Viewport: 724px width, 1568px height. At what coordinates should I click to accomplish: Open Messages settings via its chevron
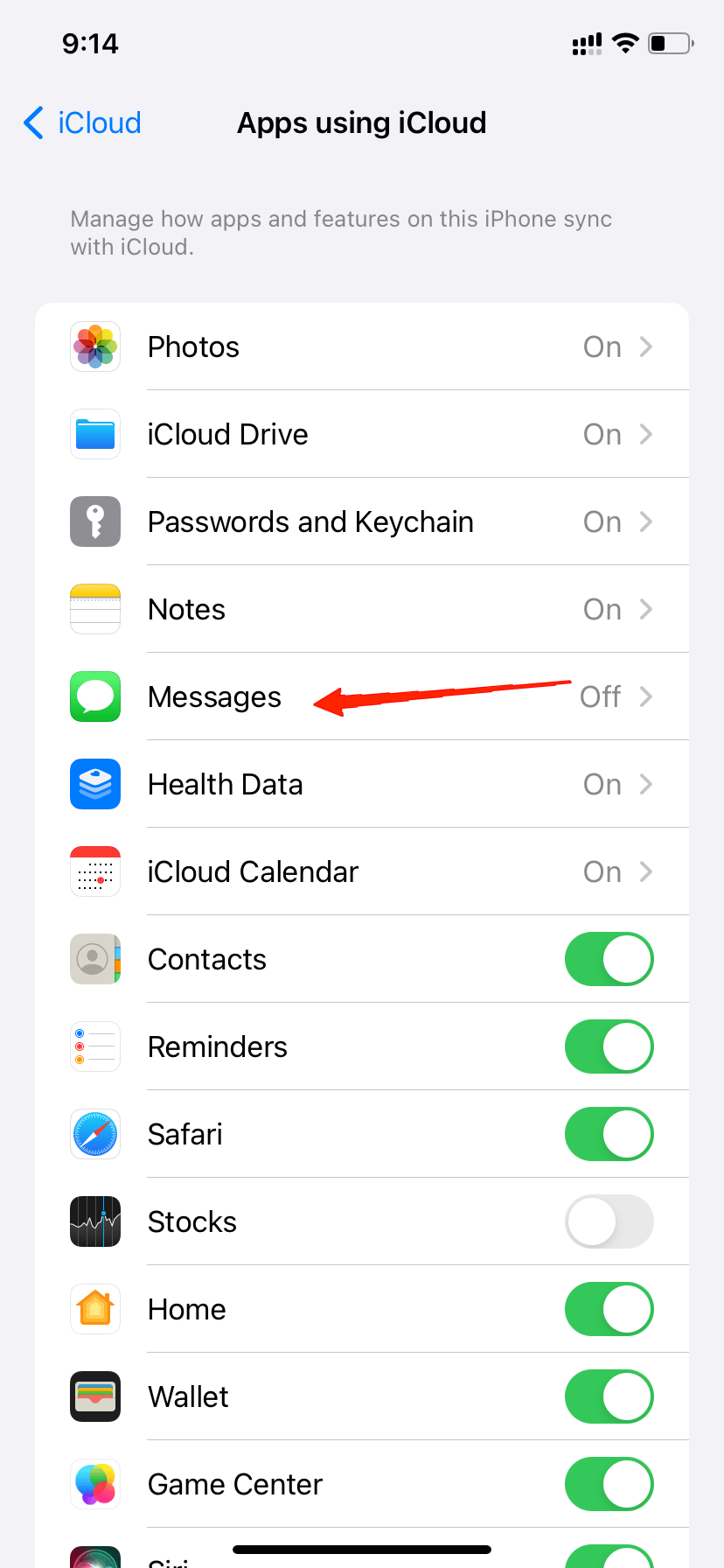645,696
